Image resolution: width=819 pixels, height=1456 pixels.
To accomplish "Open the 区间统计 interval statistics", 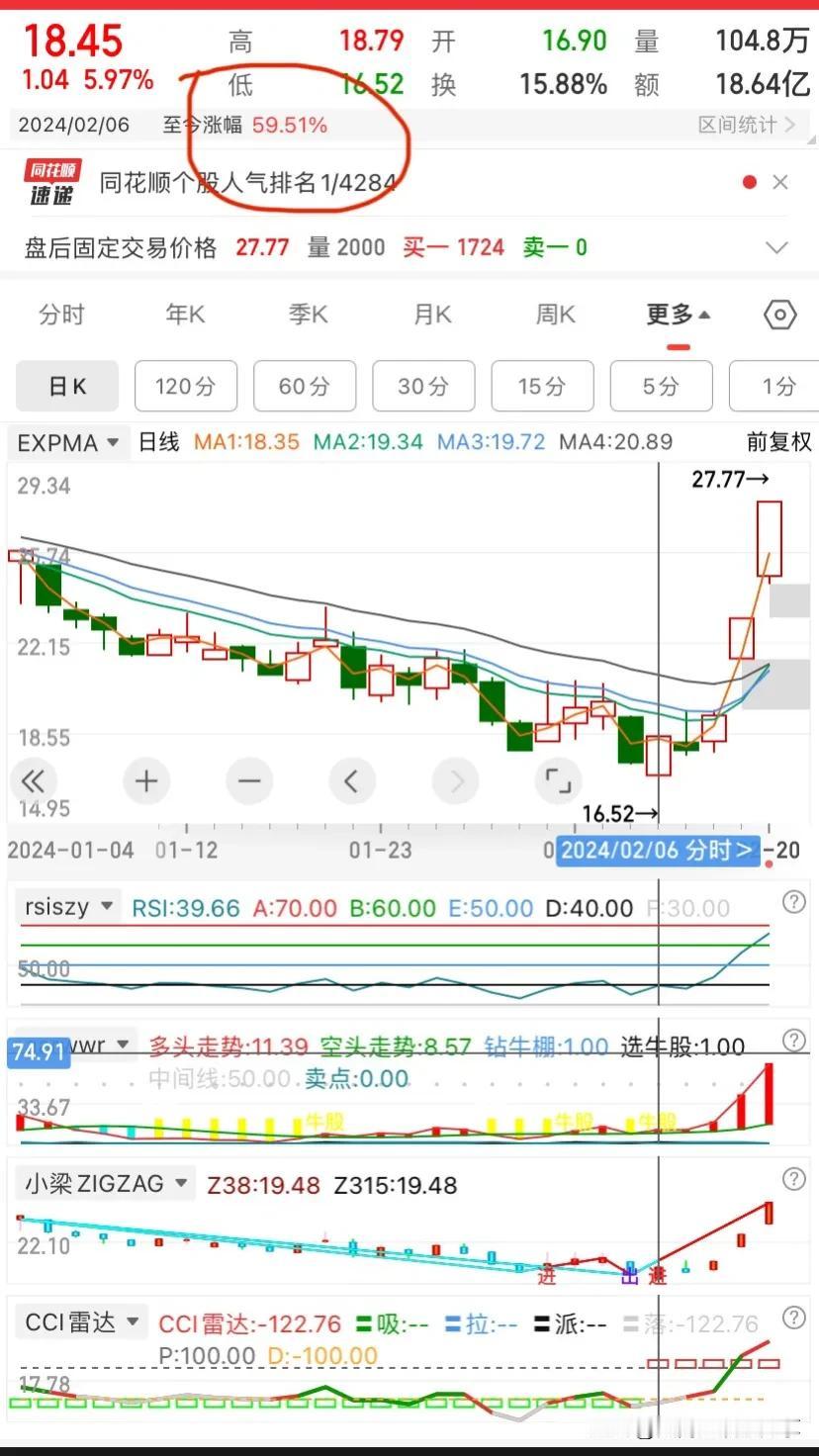I will pos(746,125).
